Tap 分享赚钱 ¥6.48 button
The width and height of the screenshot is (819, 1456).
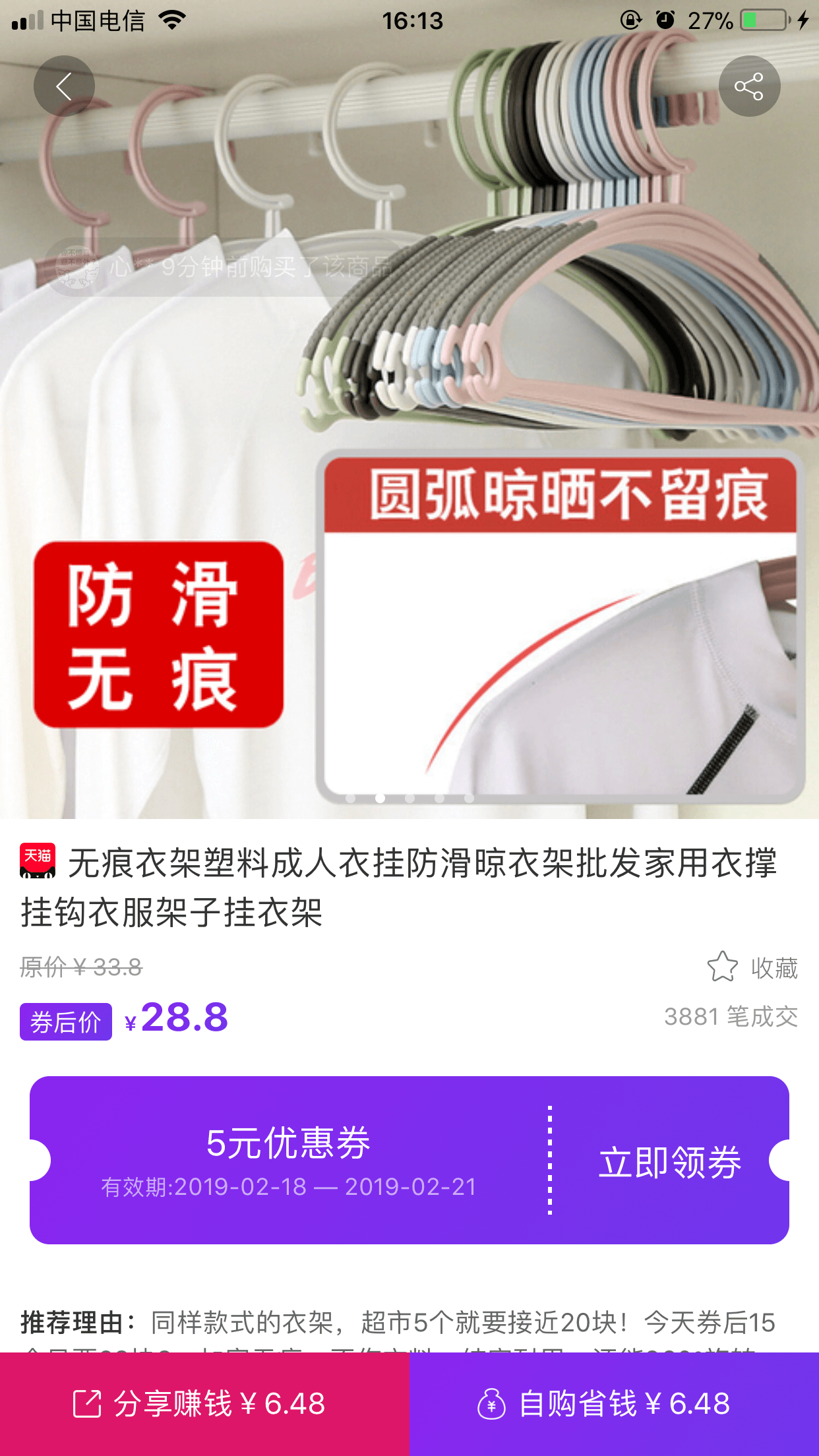coord(204,1403)
